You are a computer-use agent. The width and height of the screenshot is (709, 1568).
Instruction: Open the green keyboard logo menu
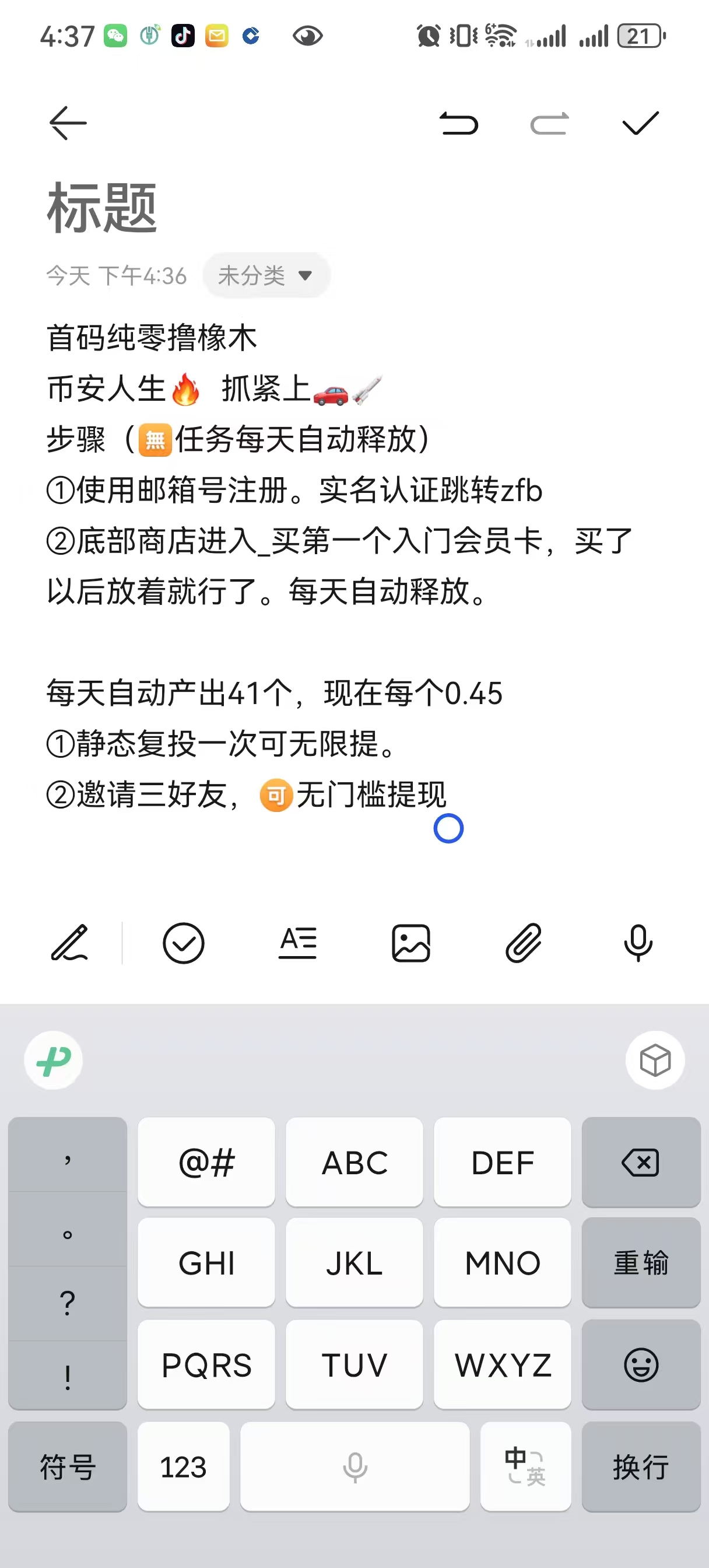pos(54,1060)
